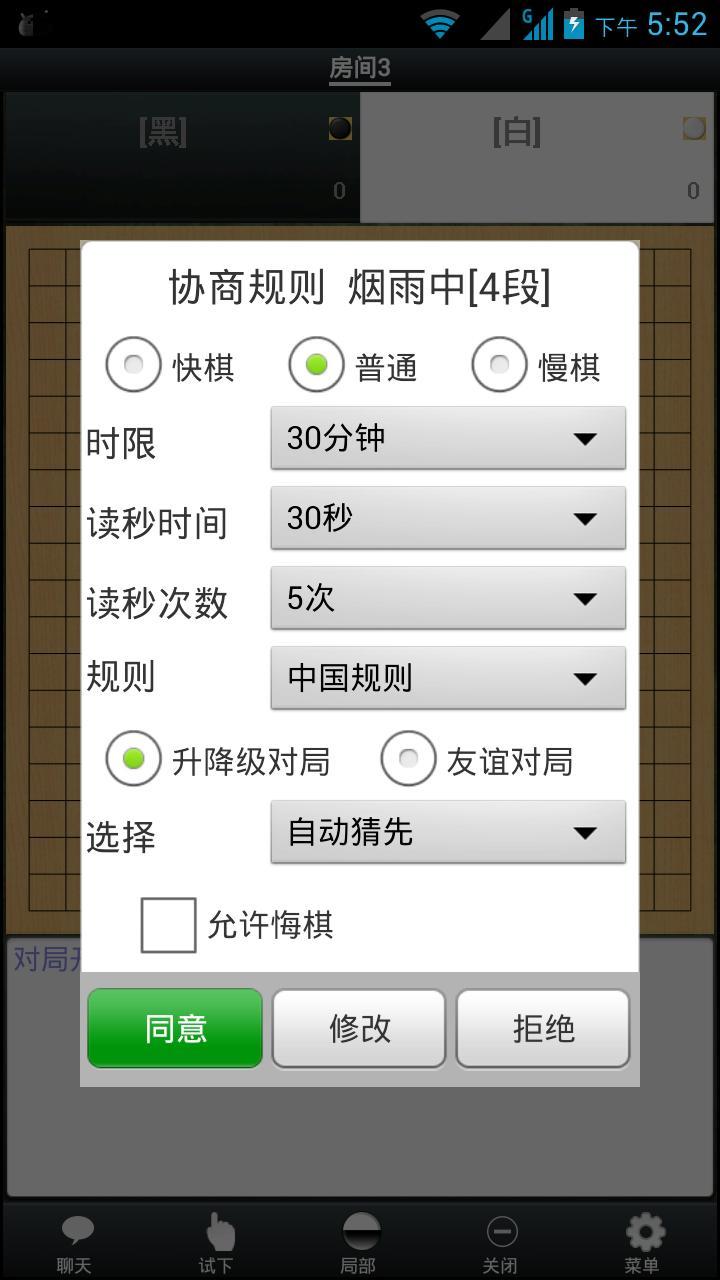Tap the 局部 local view icon
The width and height of the screenshot is (720, 1280).
pos(360,1240)
